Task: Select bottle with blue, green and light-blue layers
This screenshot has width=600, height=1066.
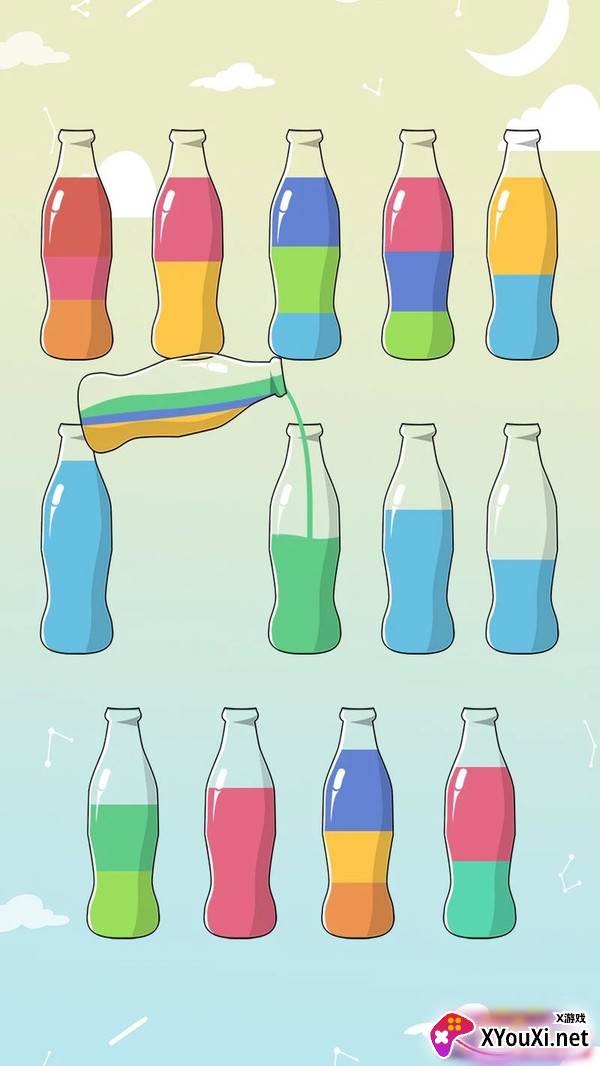Action: point(304,244)
